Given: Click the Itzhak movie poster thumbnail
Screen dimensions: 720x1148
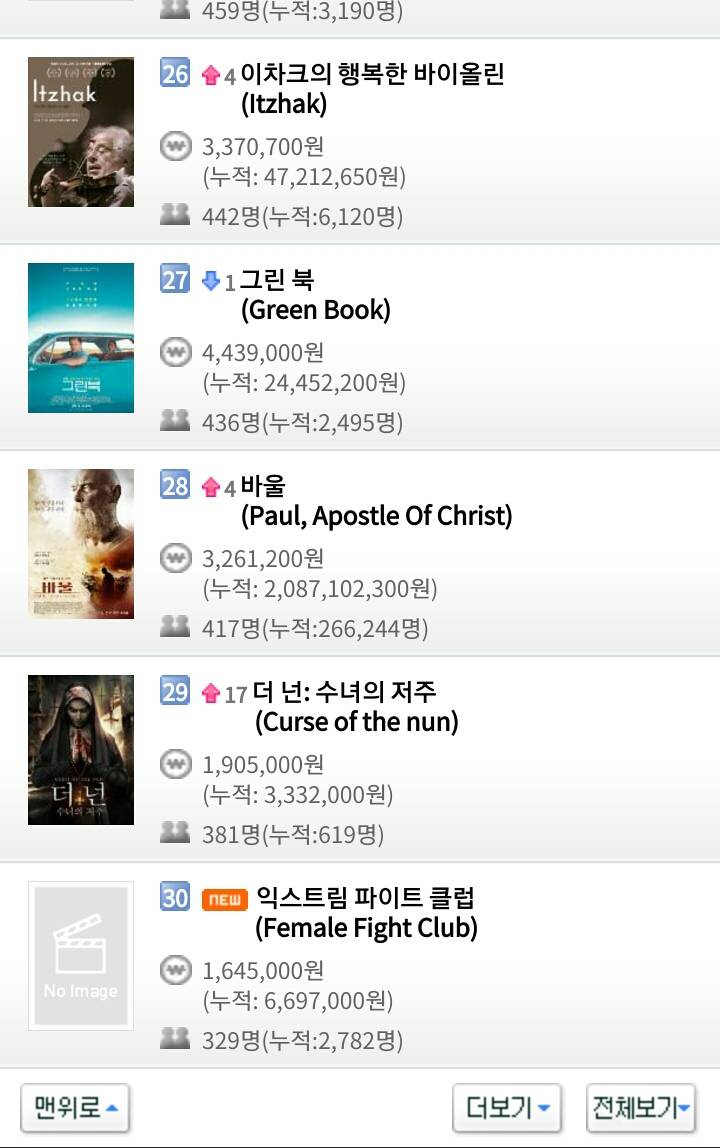Looking at the screenshot, I should pyautogui.click(x=80, y=131).
